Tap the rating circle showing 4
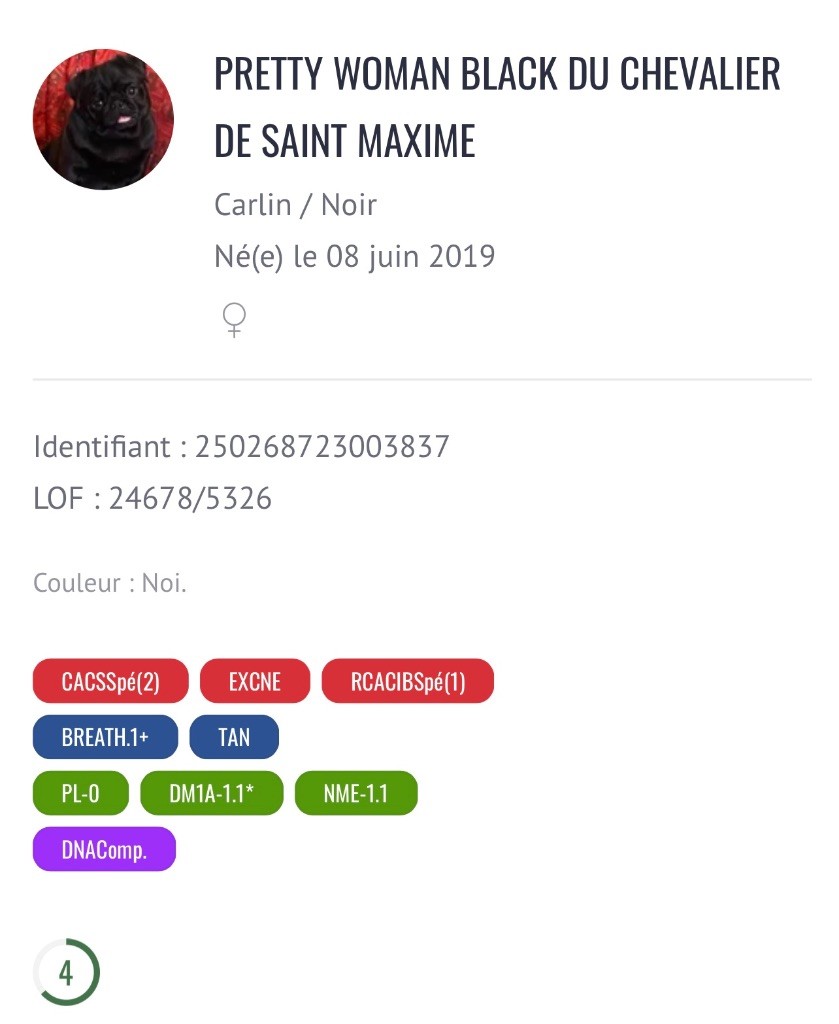The width and height of the screenshot is (839, 1024). pos(66,972)
